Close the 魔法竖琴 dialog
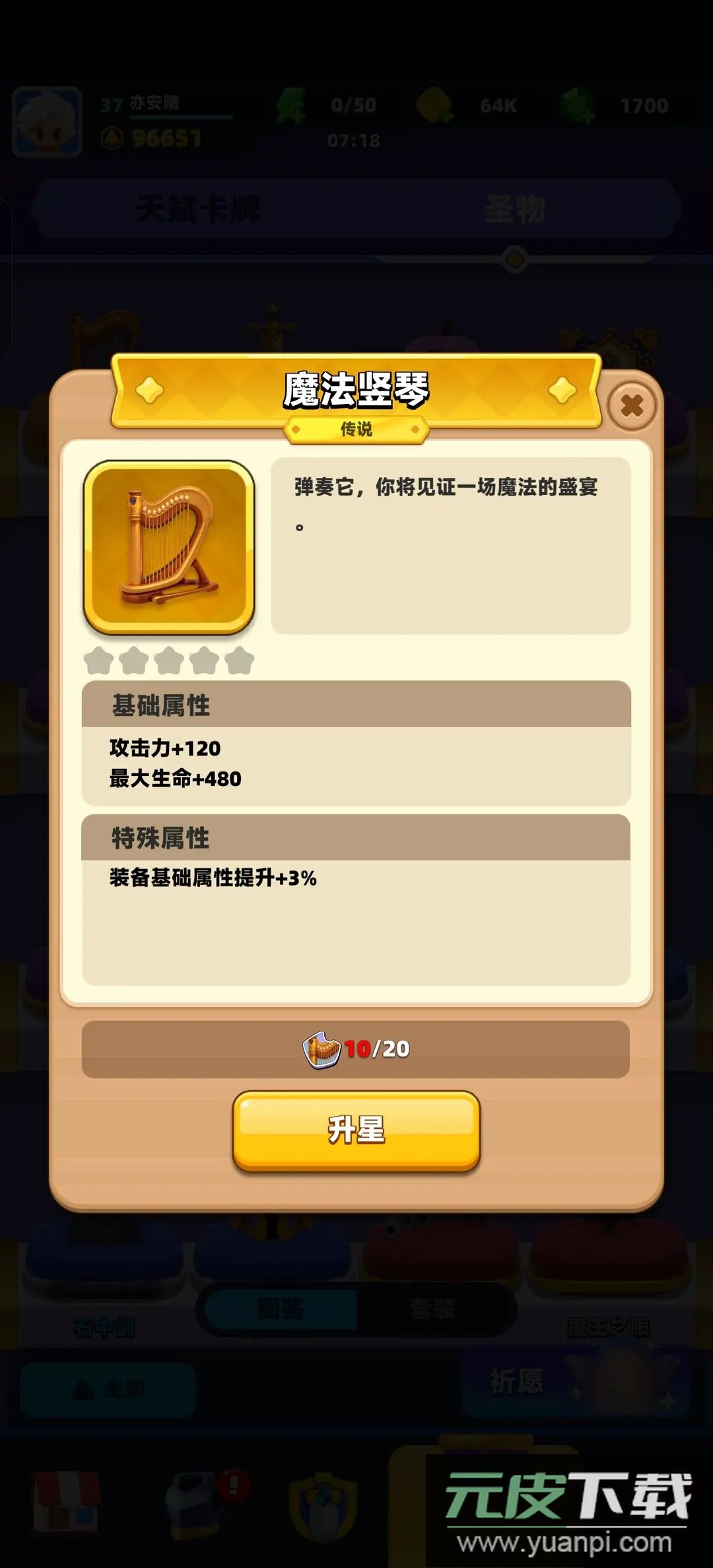The width and height of the screenshot is (713, 1568). (x=632, y=405)
